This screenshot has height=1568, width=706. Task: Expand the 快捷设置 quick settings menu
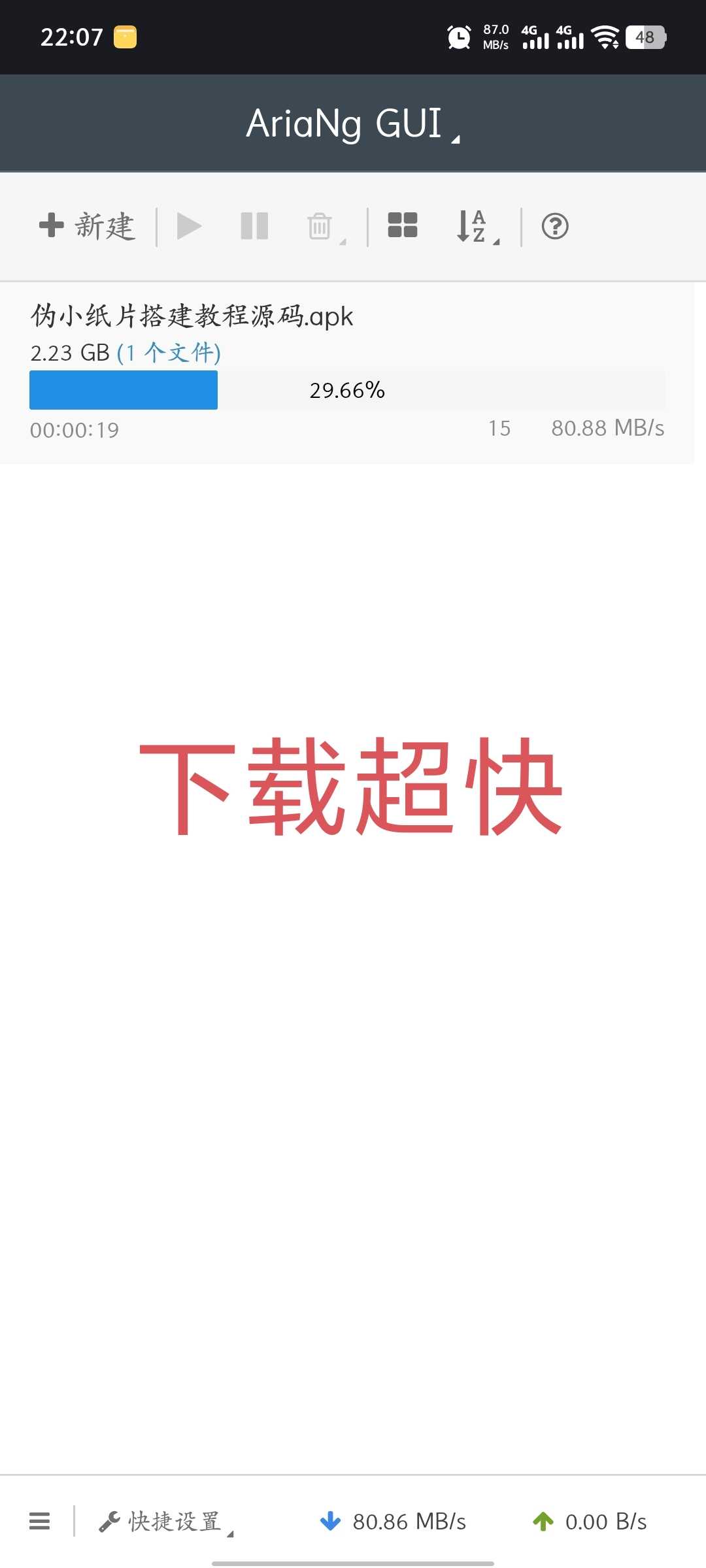click(166, 1522)
